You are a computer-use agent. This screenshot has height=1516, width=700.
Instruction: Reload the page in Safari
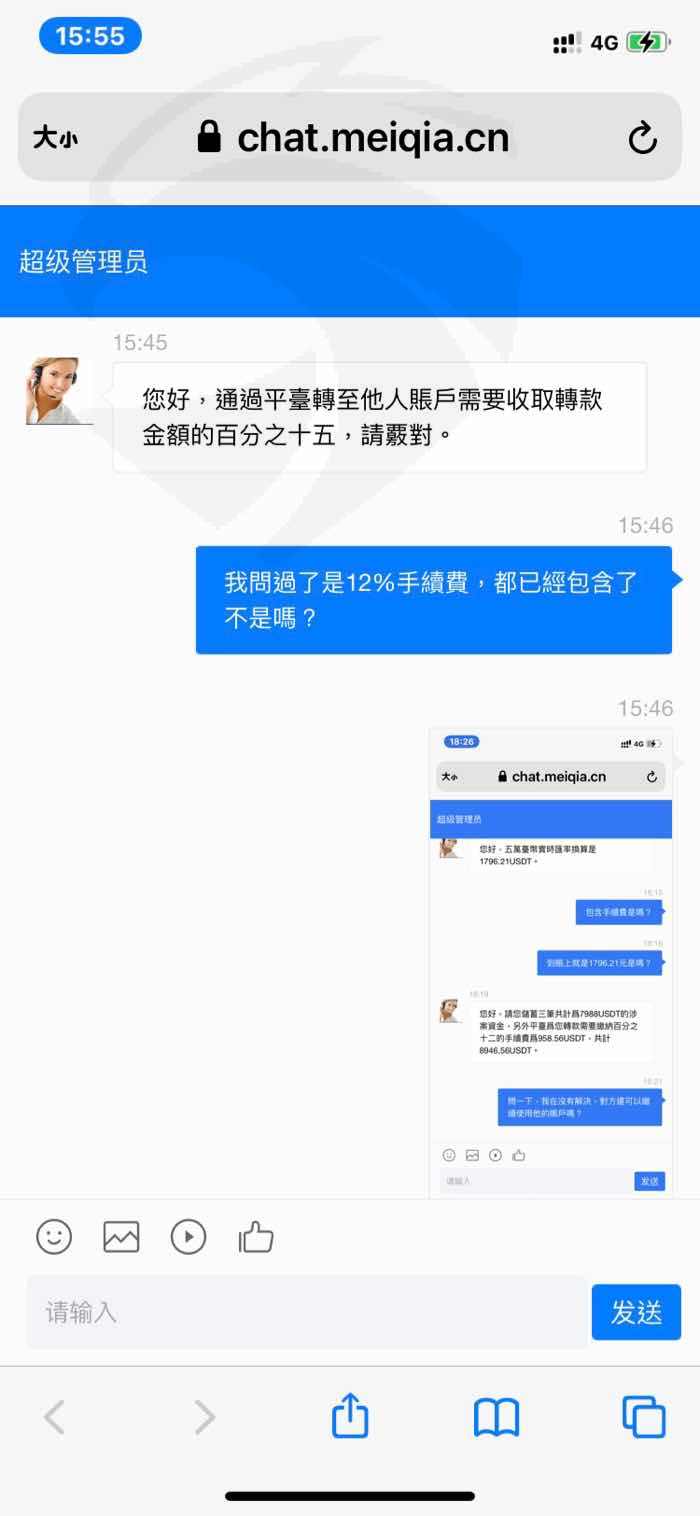pyautogui.click(x=642, y=138)
